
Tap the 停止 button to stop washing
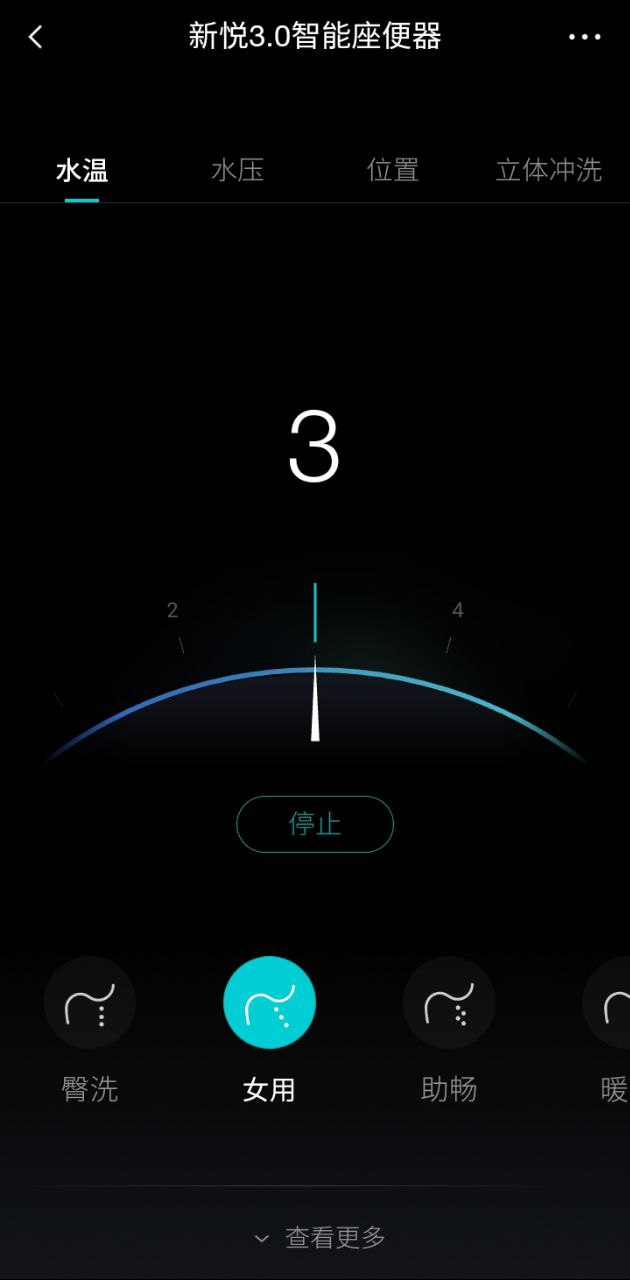[315, 824]
